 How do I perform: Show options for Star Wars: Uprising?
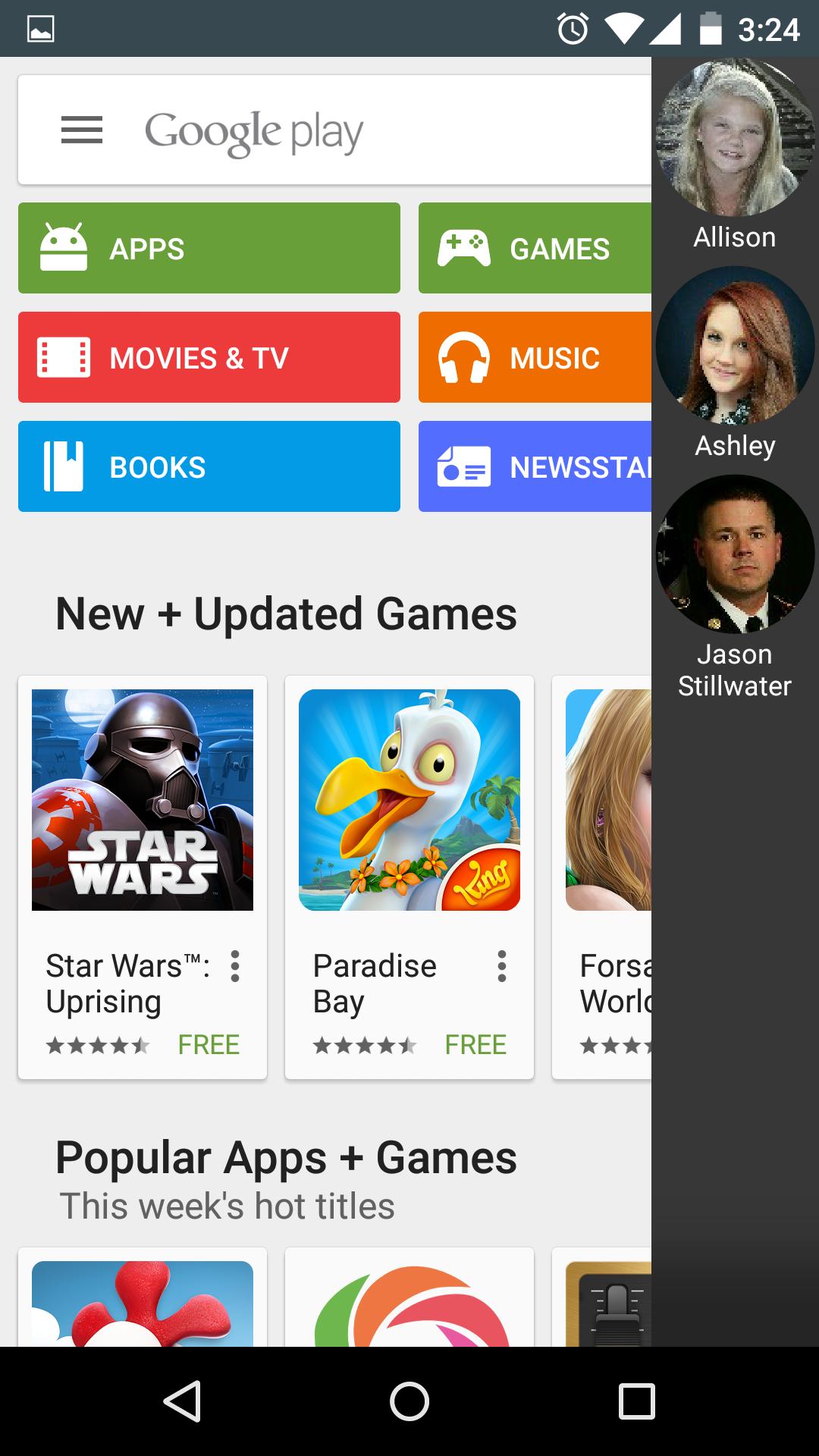point(235,967)
